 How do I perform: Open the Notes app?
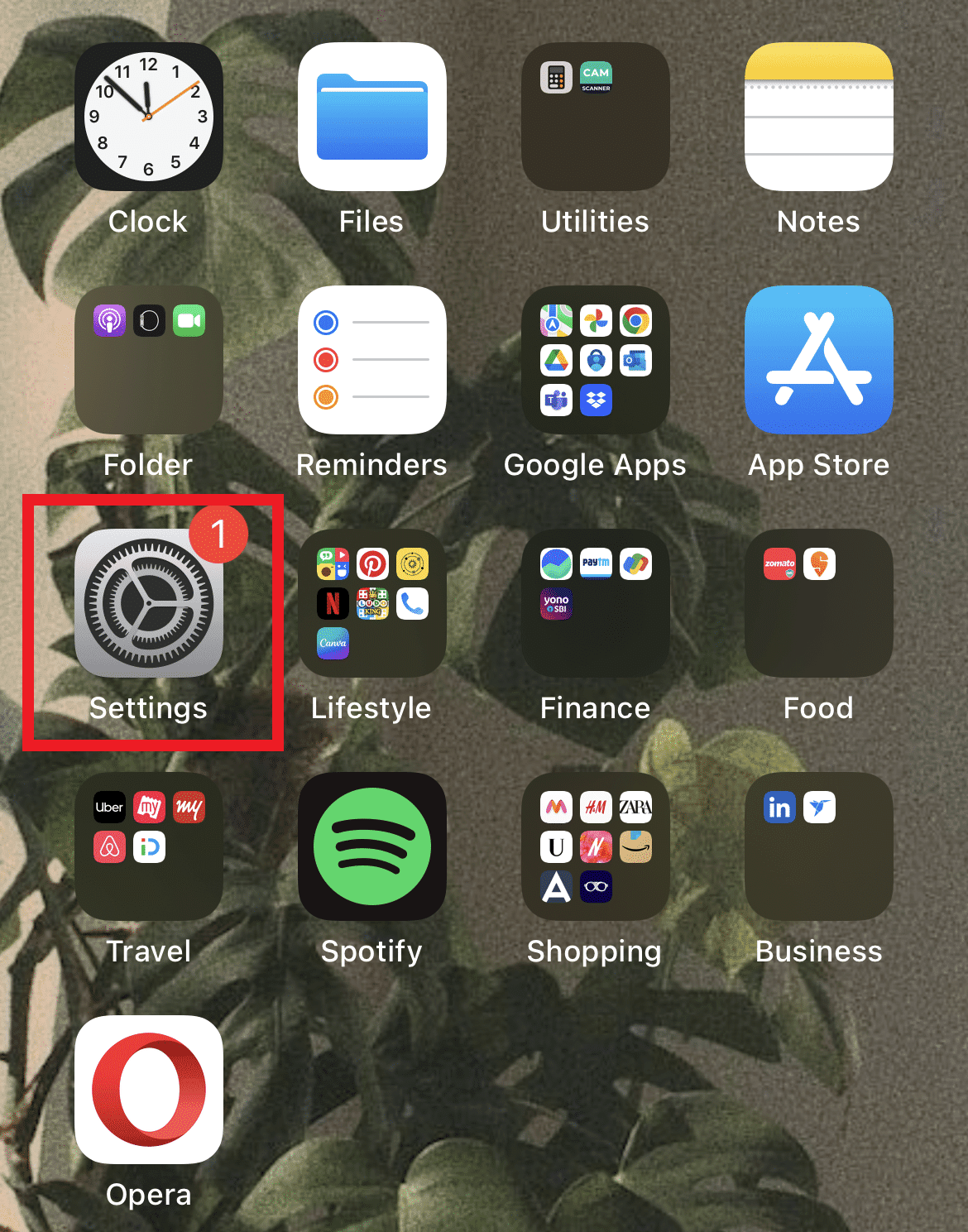pyautogui.click(x=819, y=117)
